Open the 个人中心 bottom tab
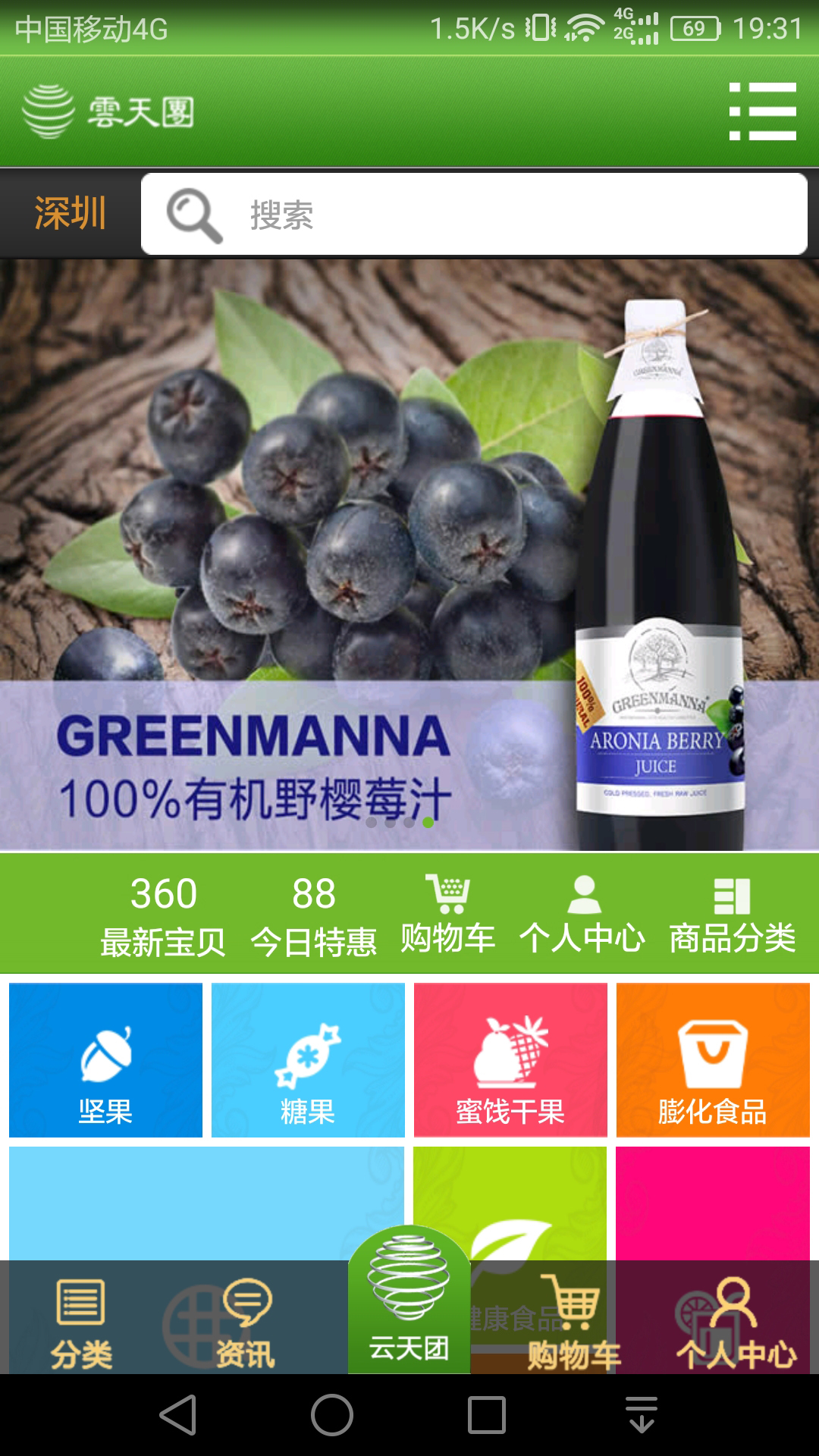 click(x=736, y=1321)
